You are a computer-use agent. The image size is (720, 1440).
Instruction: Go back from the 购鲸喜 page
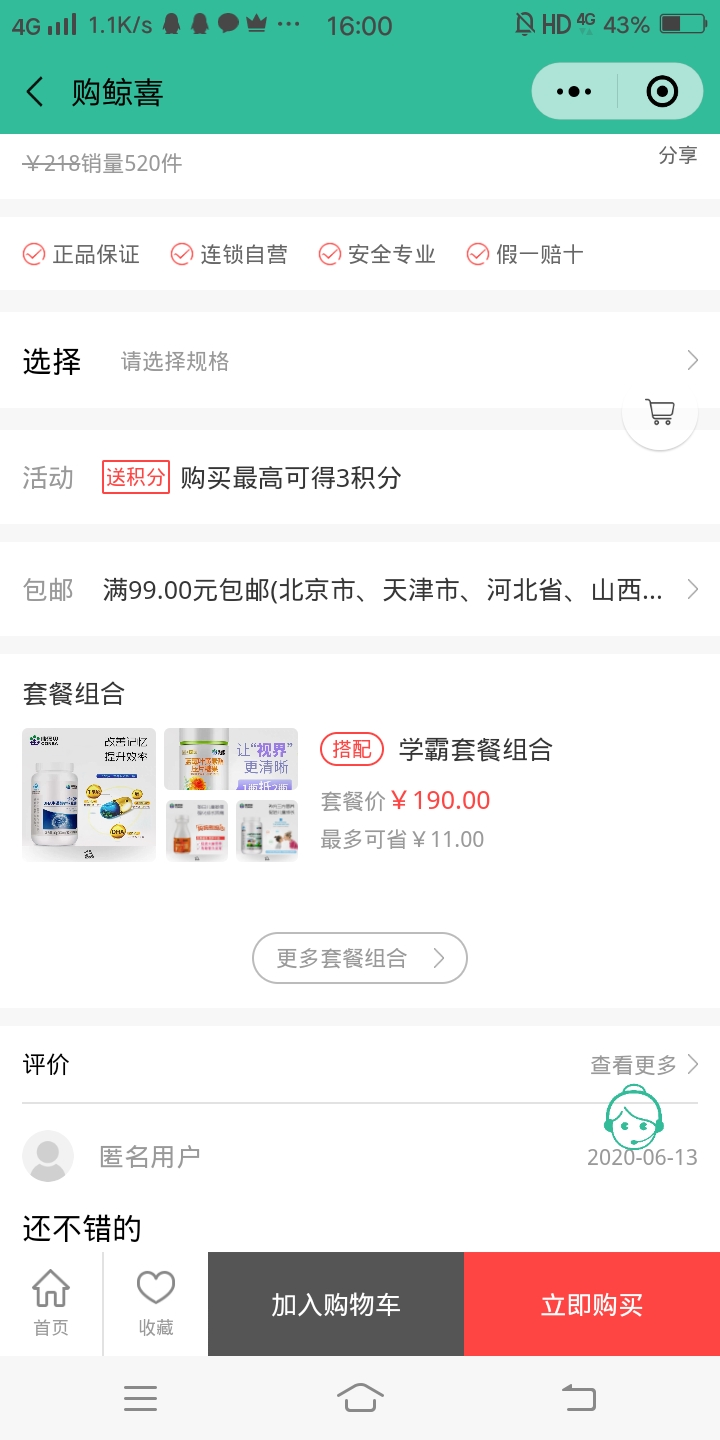tap(35, 93)
